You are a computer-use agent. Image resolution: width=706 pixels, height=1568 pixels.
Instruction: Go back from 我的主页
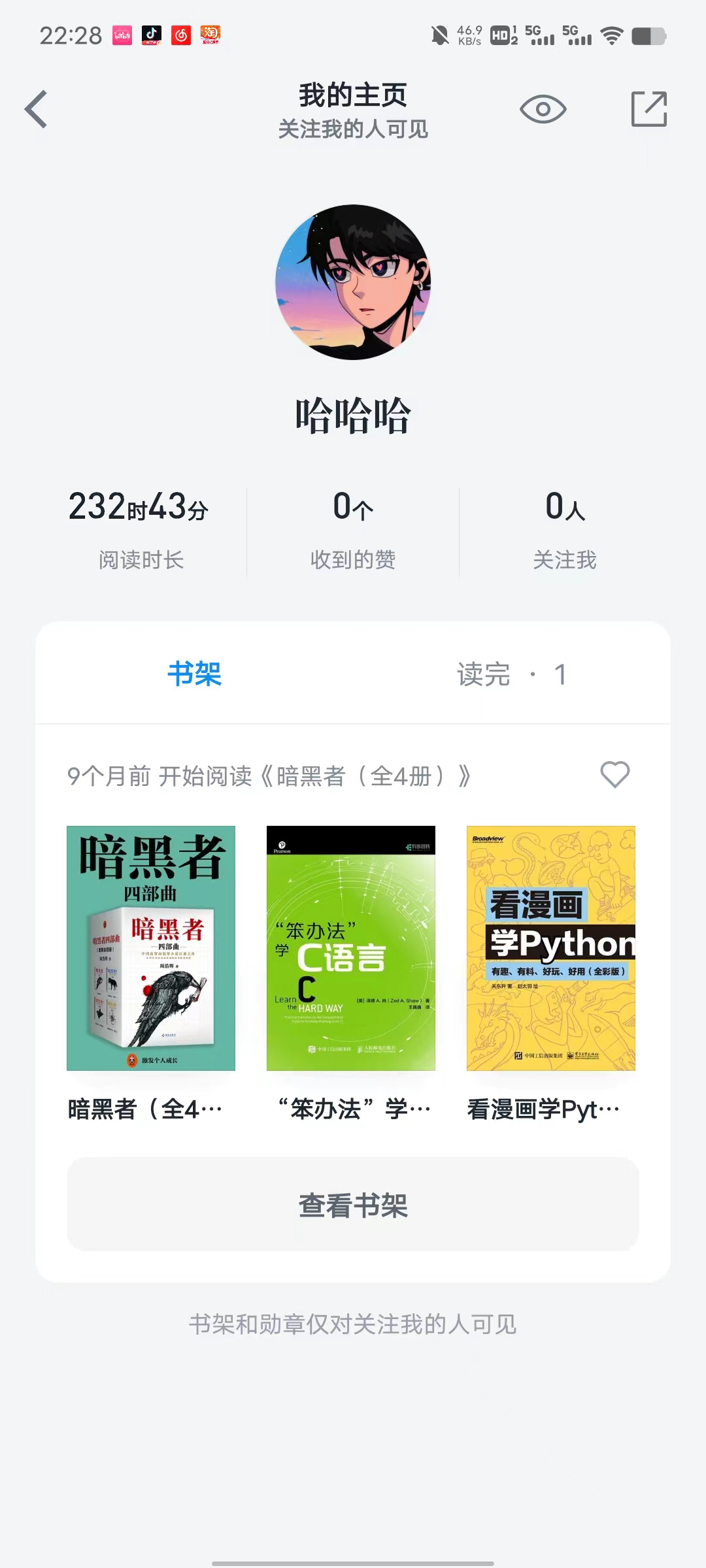[37, 109]
